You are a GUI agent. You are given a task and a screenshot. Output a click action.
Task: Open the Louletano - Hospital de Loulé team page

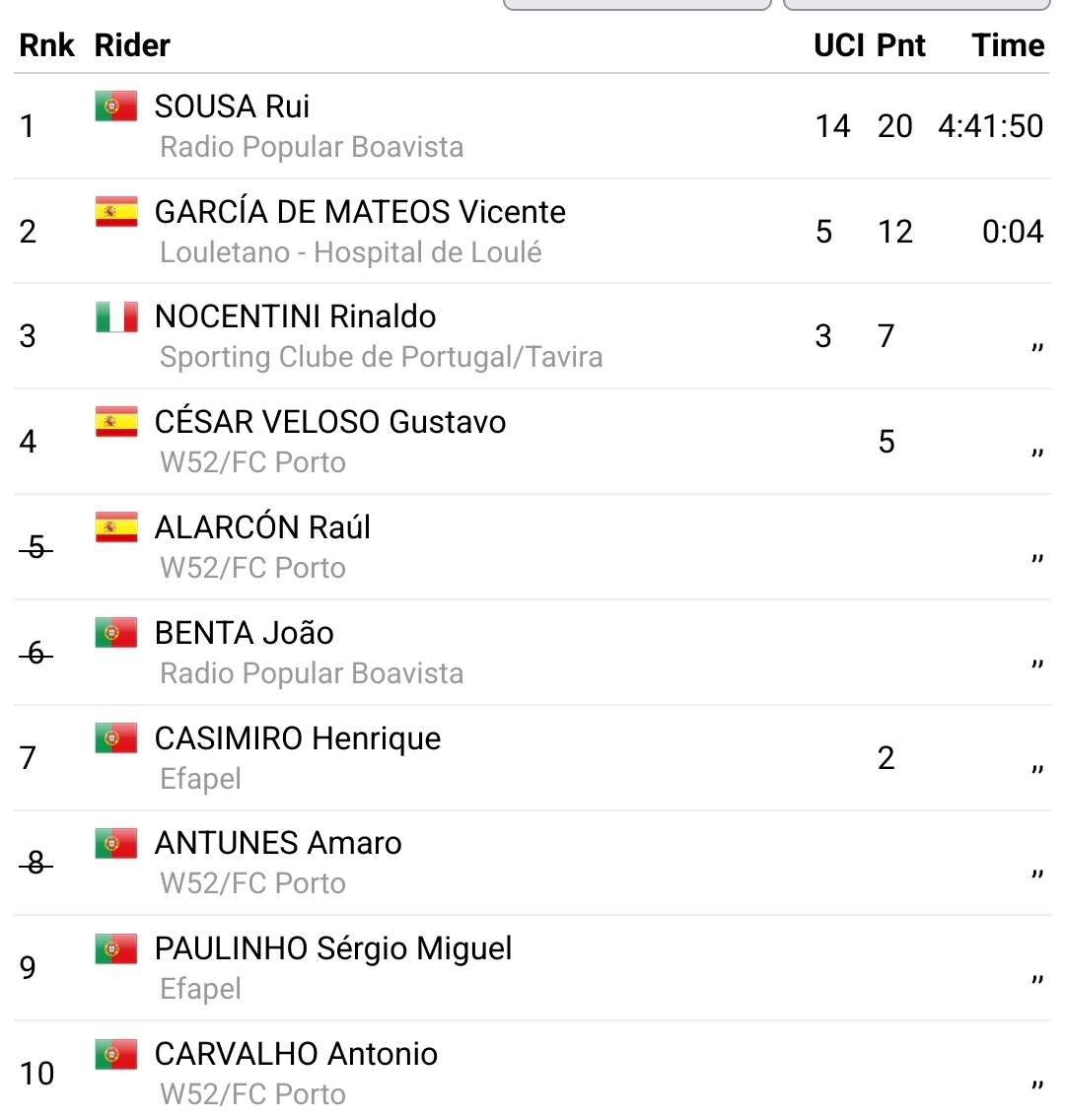[x=351, y=252]
